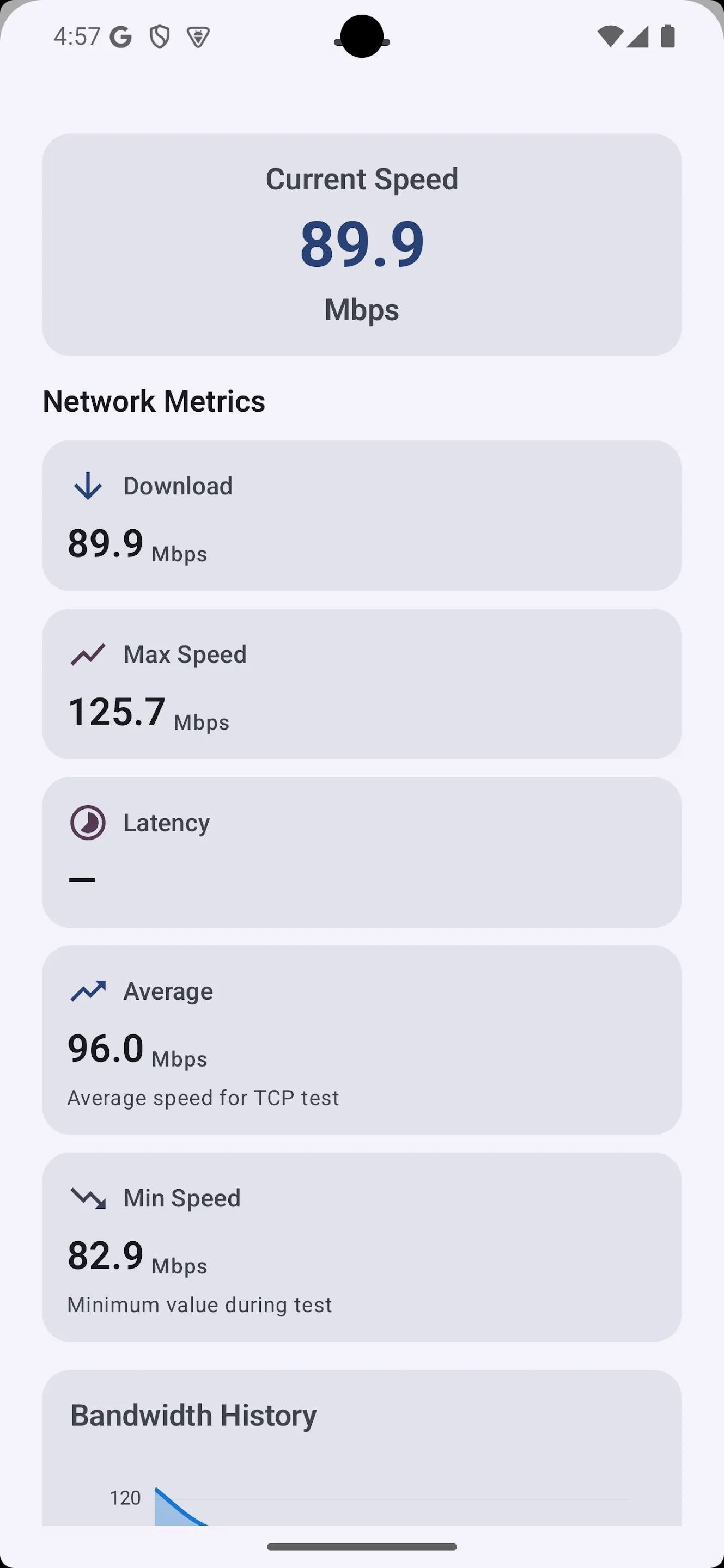Click the Max Speed value 125.7

pos(117,710)
